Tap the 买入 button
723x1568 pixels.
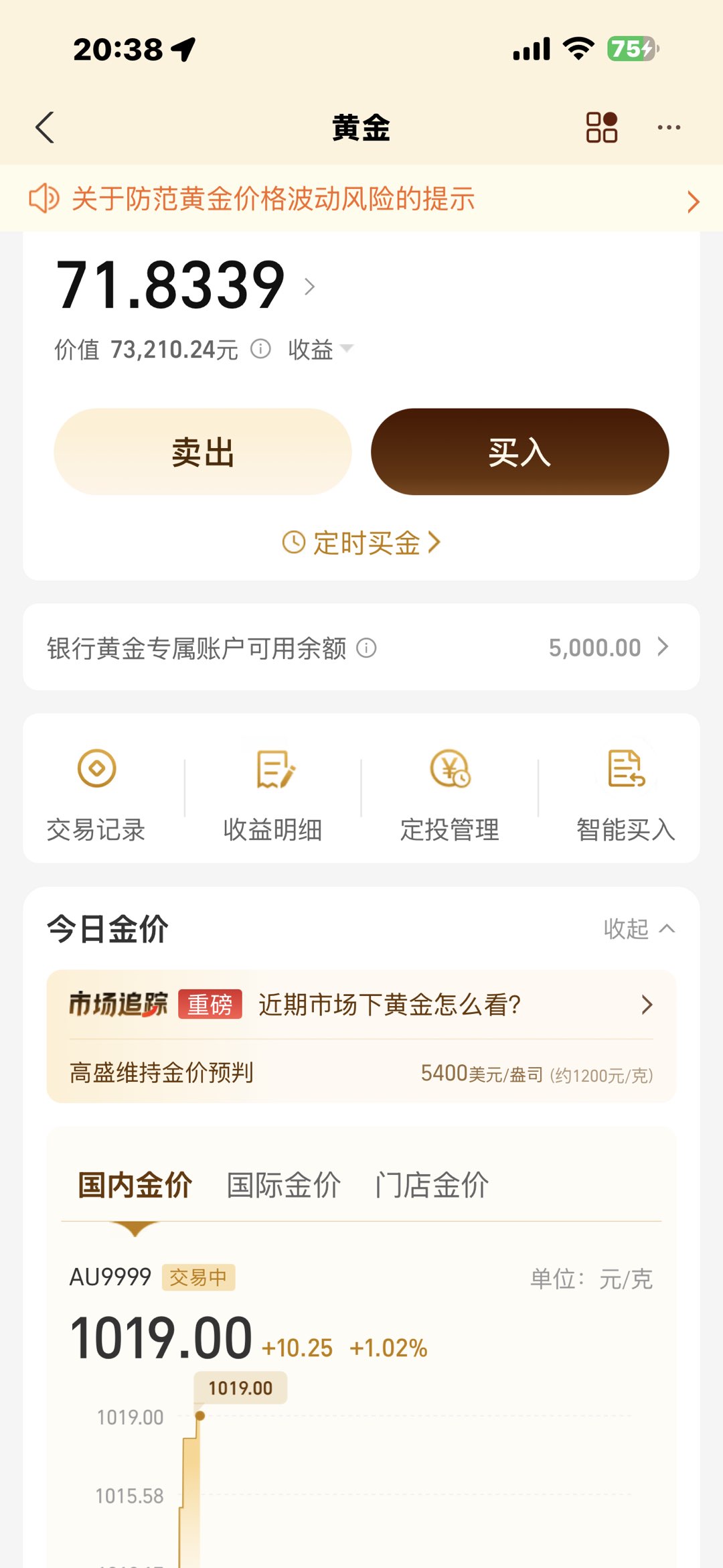(x=519, y=452)
